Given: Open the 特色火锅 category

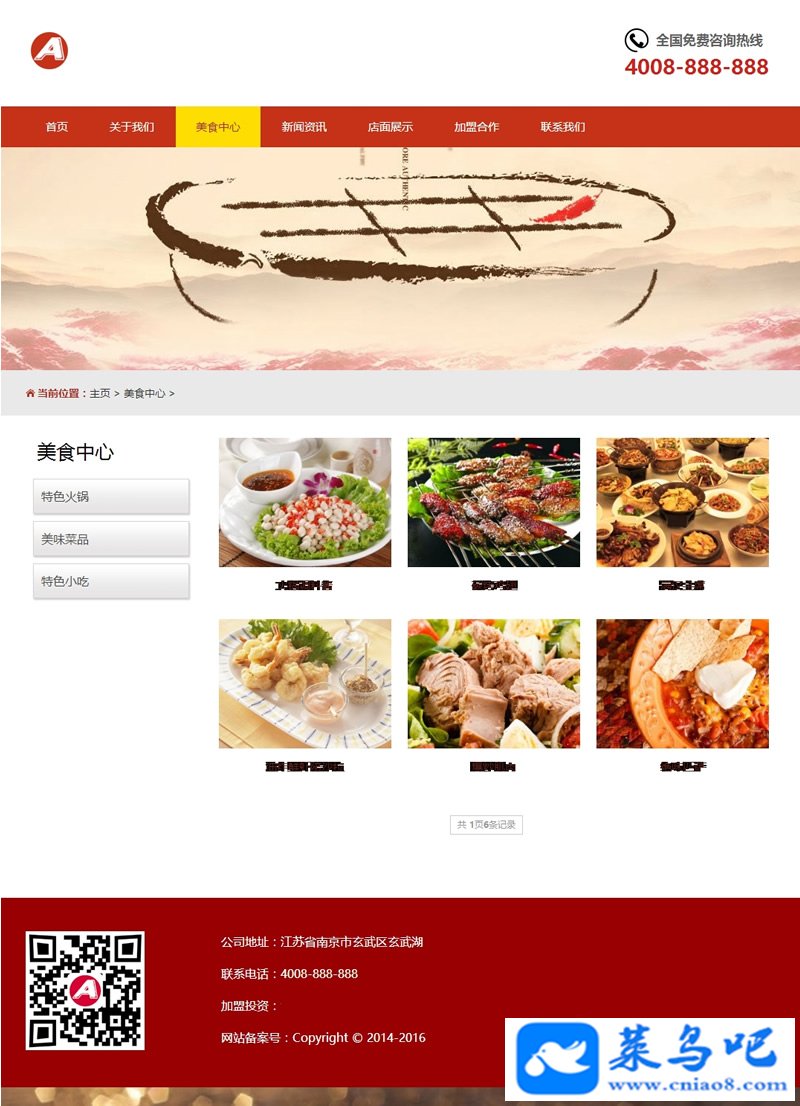Looking at the screenshot, I should (x=111, y=496).
